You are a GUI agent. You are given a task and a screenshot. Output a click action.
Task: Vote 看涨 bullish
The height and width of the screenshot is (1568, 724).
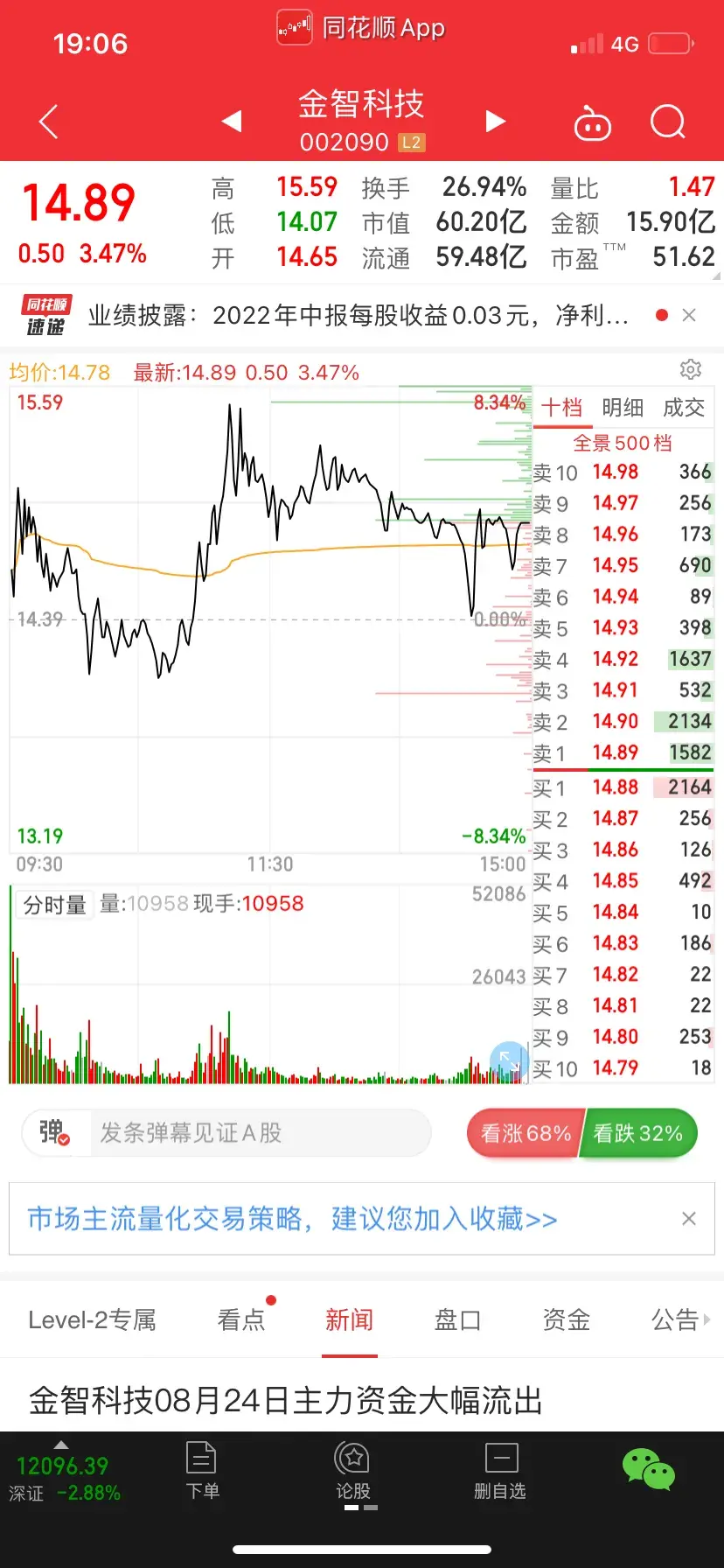click(x=525, y=1134)
